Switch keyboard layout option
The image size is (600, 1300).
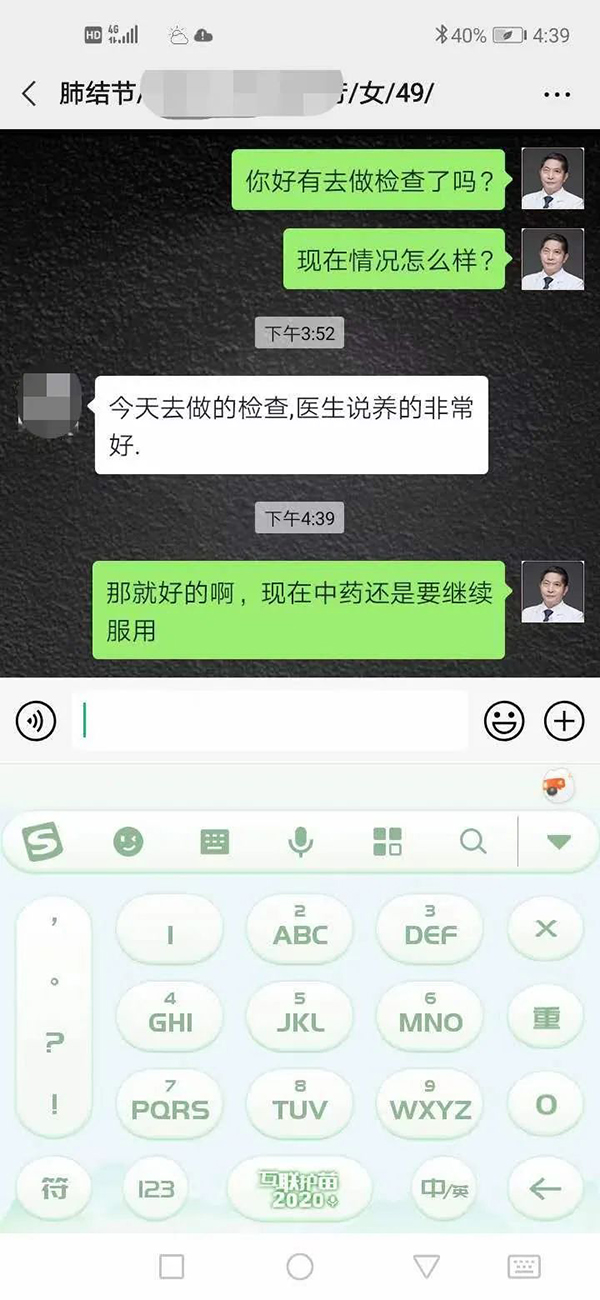tap(215, 842)
